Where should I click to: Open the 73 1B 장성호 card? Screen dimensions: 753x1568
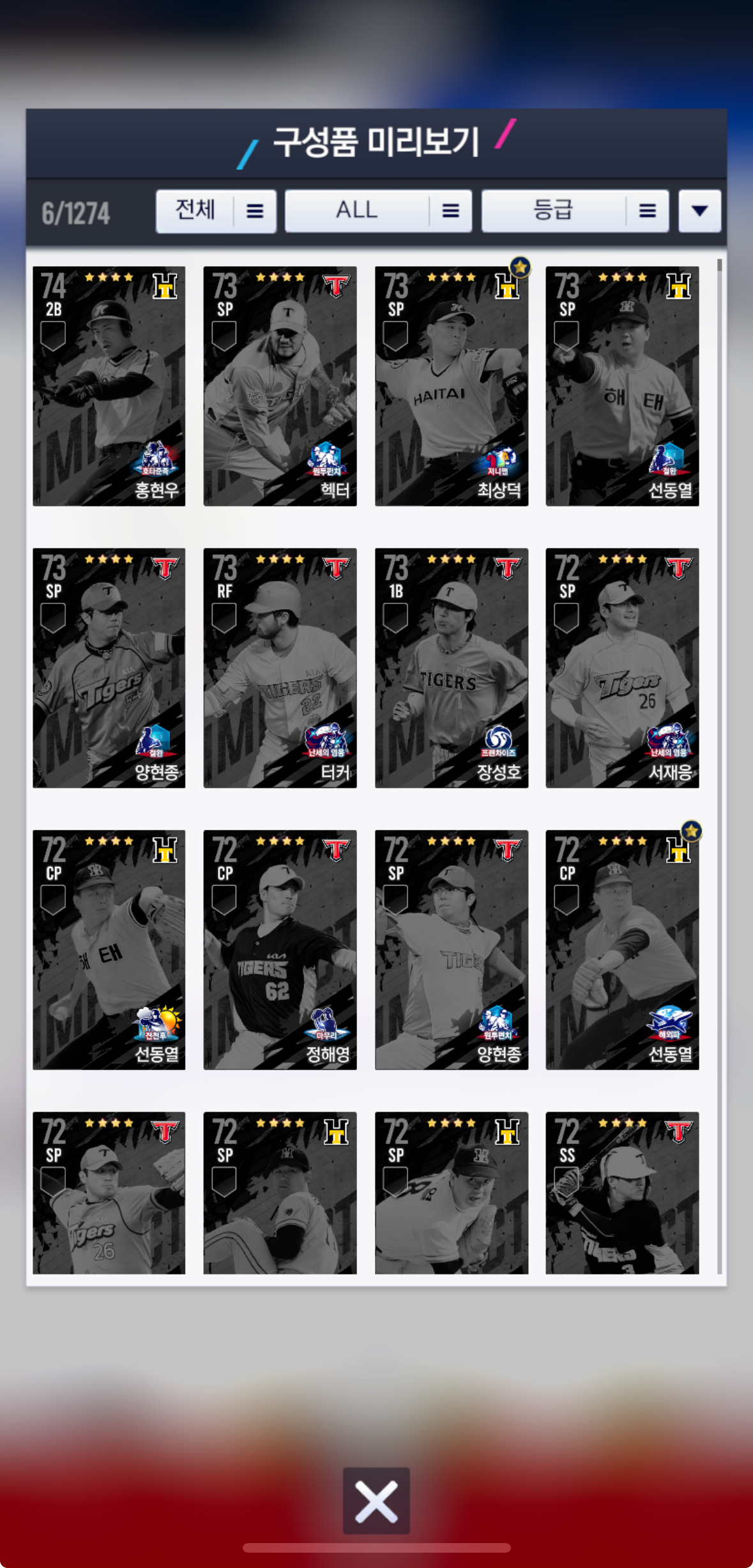pyautogui.click(x=452, y=668)
